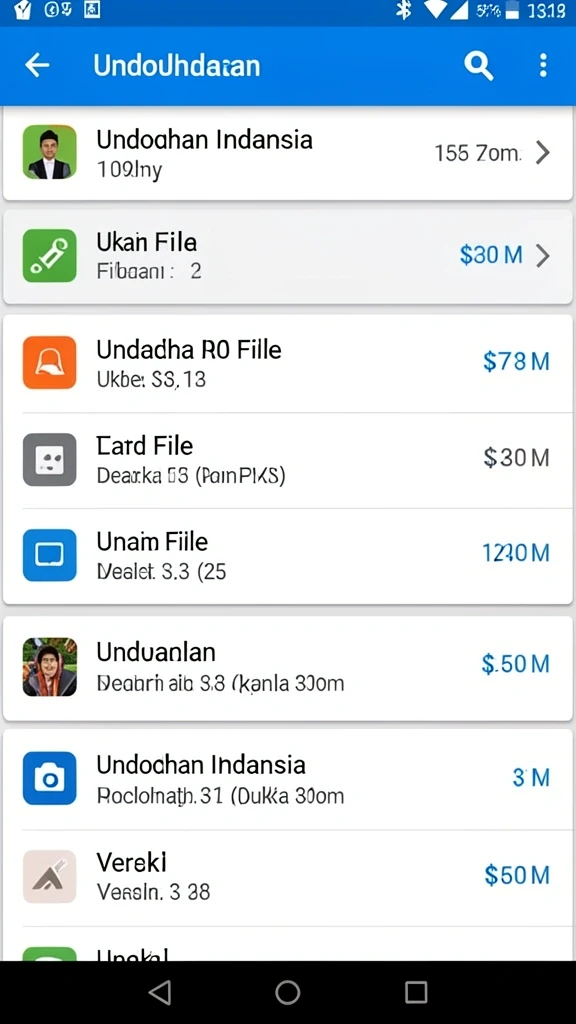Open the Undoahan Indansia row with camera icon
The height and width of the screenshot is (1024, 576).
288,780
